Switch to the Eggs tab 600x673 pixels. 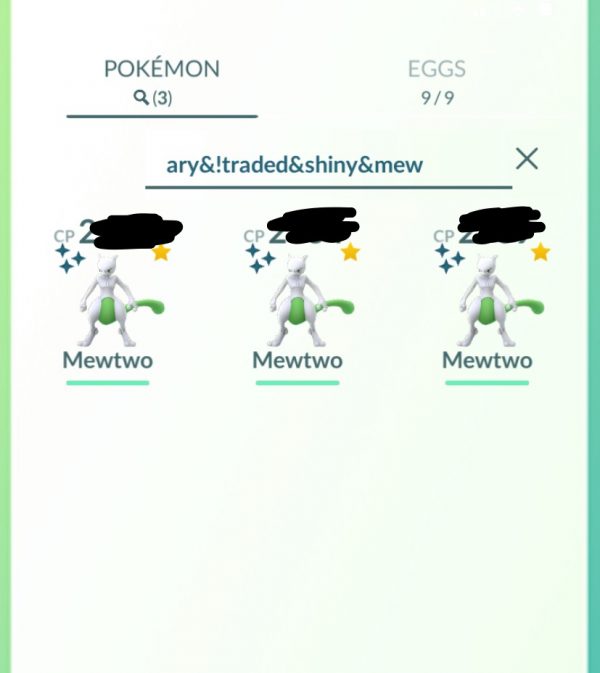(437, 81)
